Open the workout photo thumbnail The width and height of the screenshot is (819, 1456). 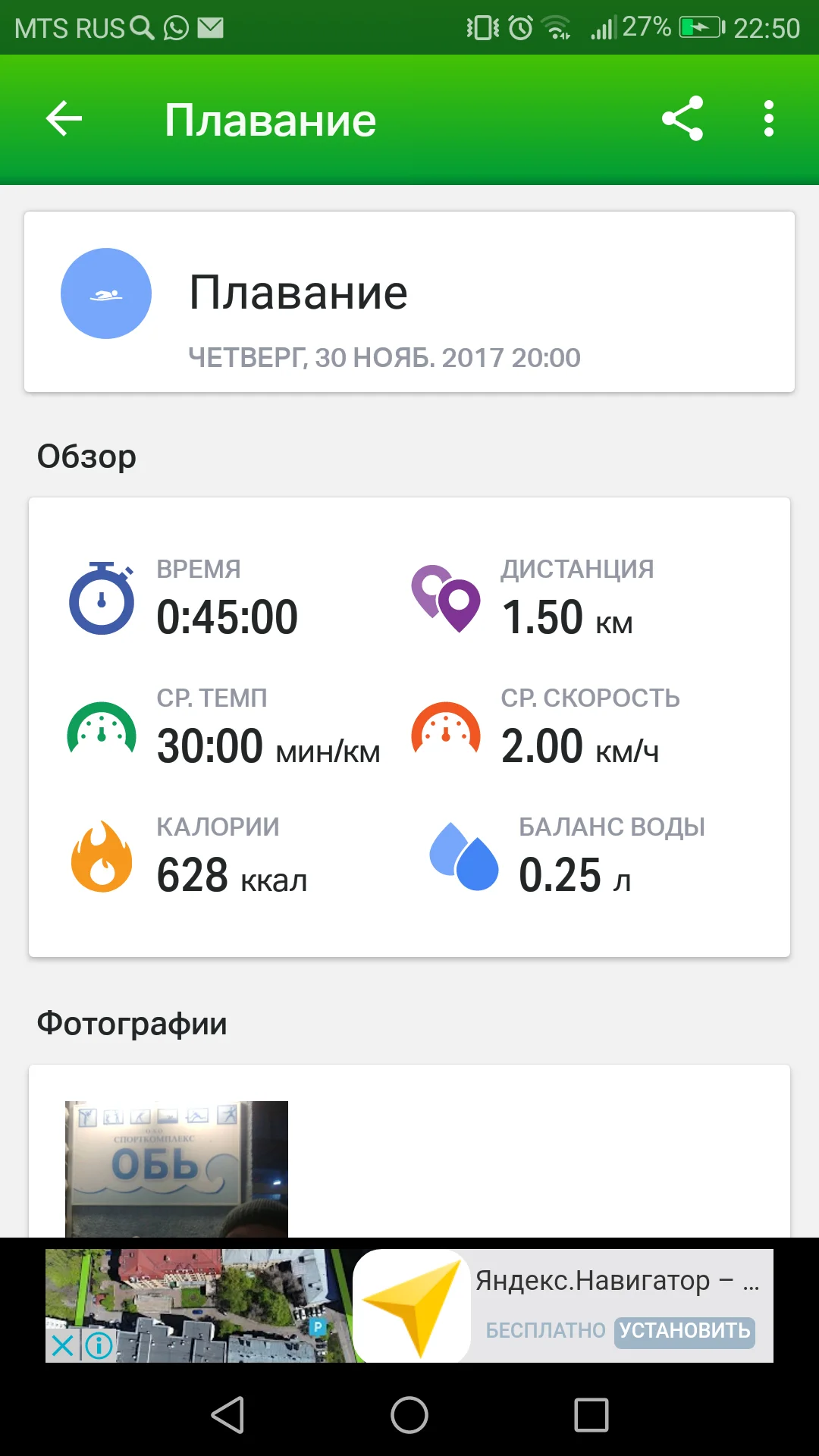(176, 1169)
